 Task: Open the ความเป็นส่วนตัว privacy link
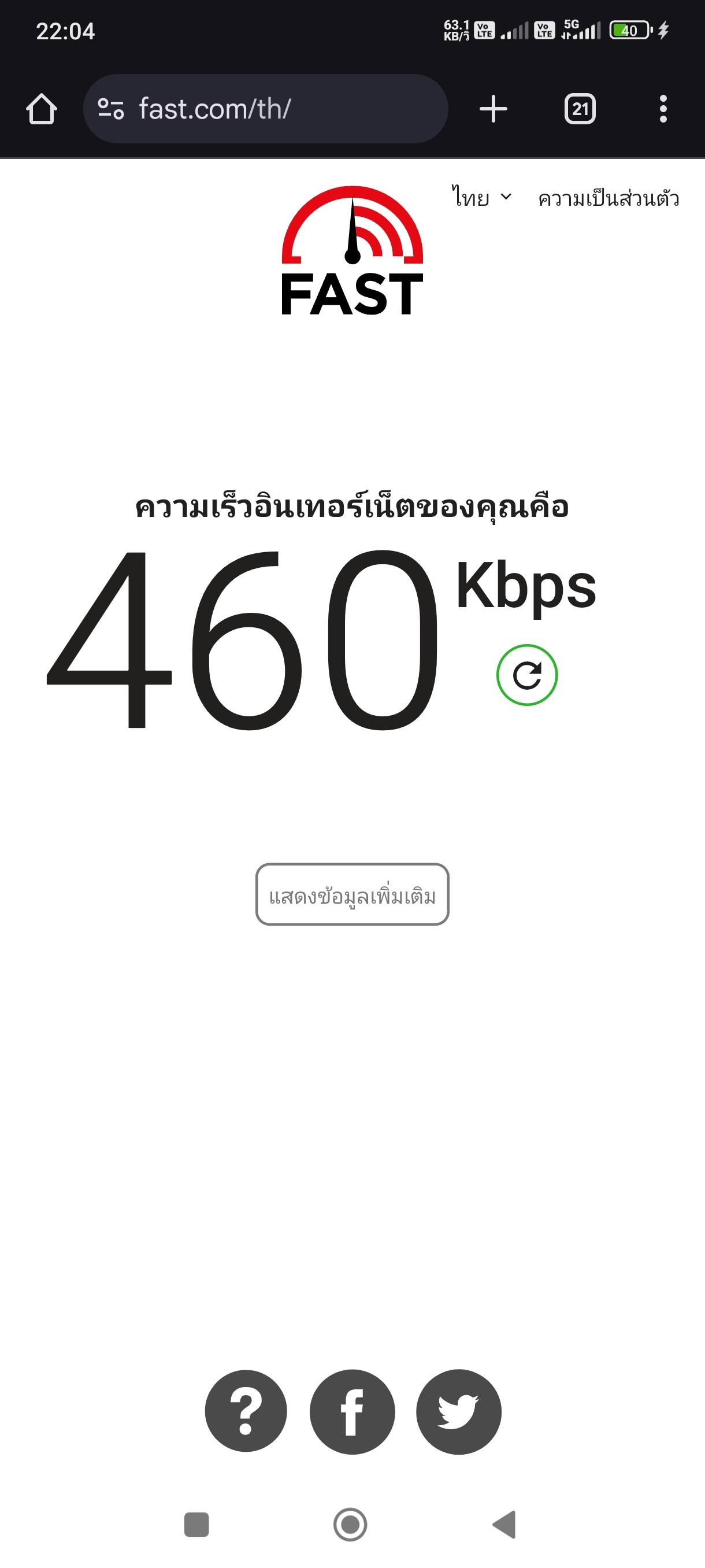608,198
